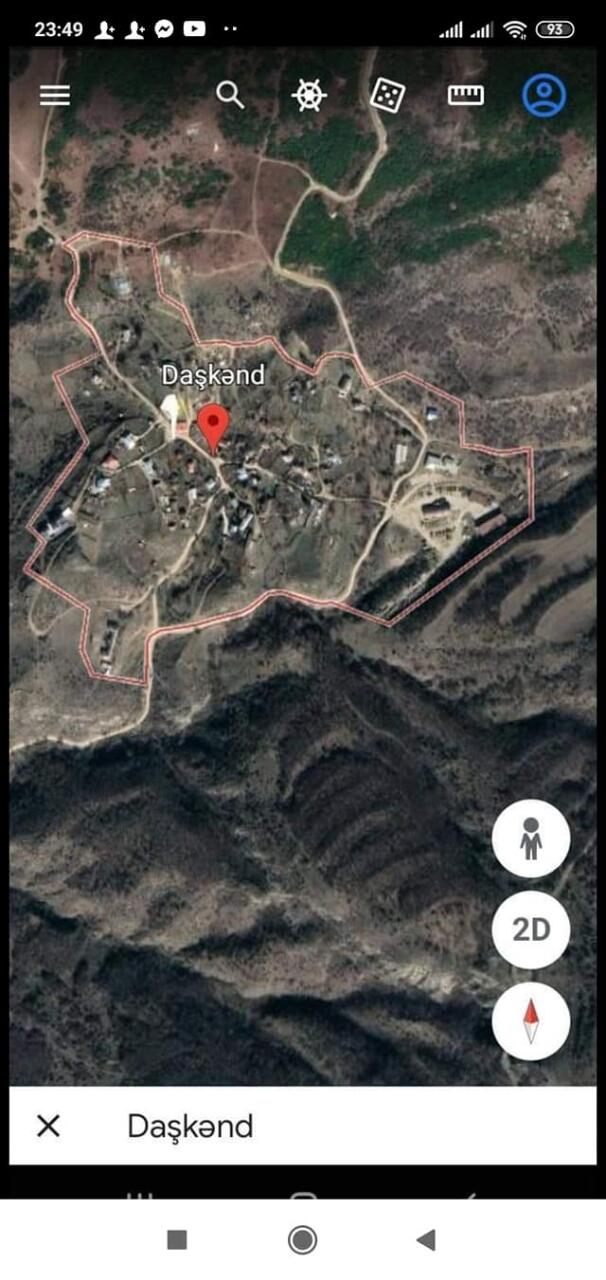Tap the dice for a random place
Image resolution: width=606 pixels, height=1280 pixels.
(x=387, y=95)
